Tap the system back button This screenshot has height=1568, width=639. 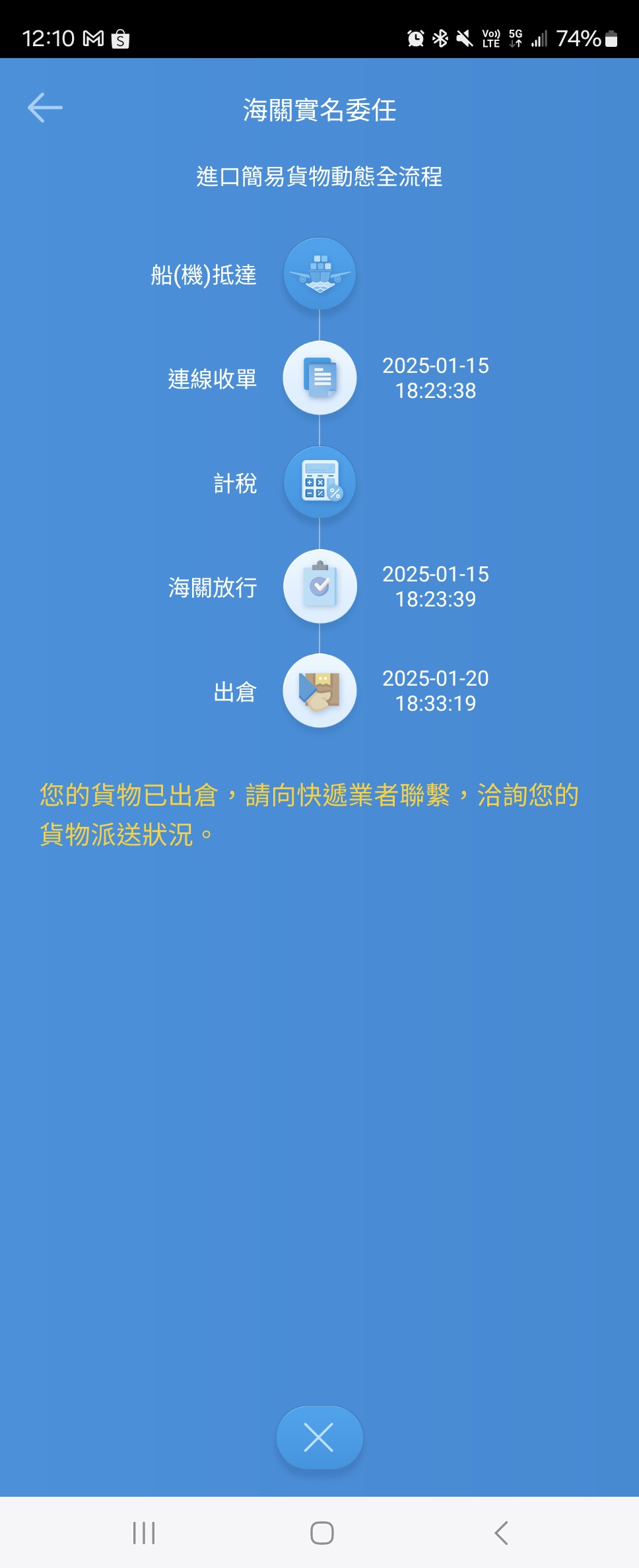click(x=501, y=1532)
